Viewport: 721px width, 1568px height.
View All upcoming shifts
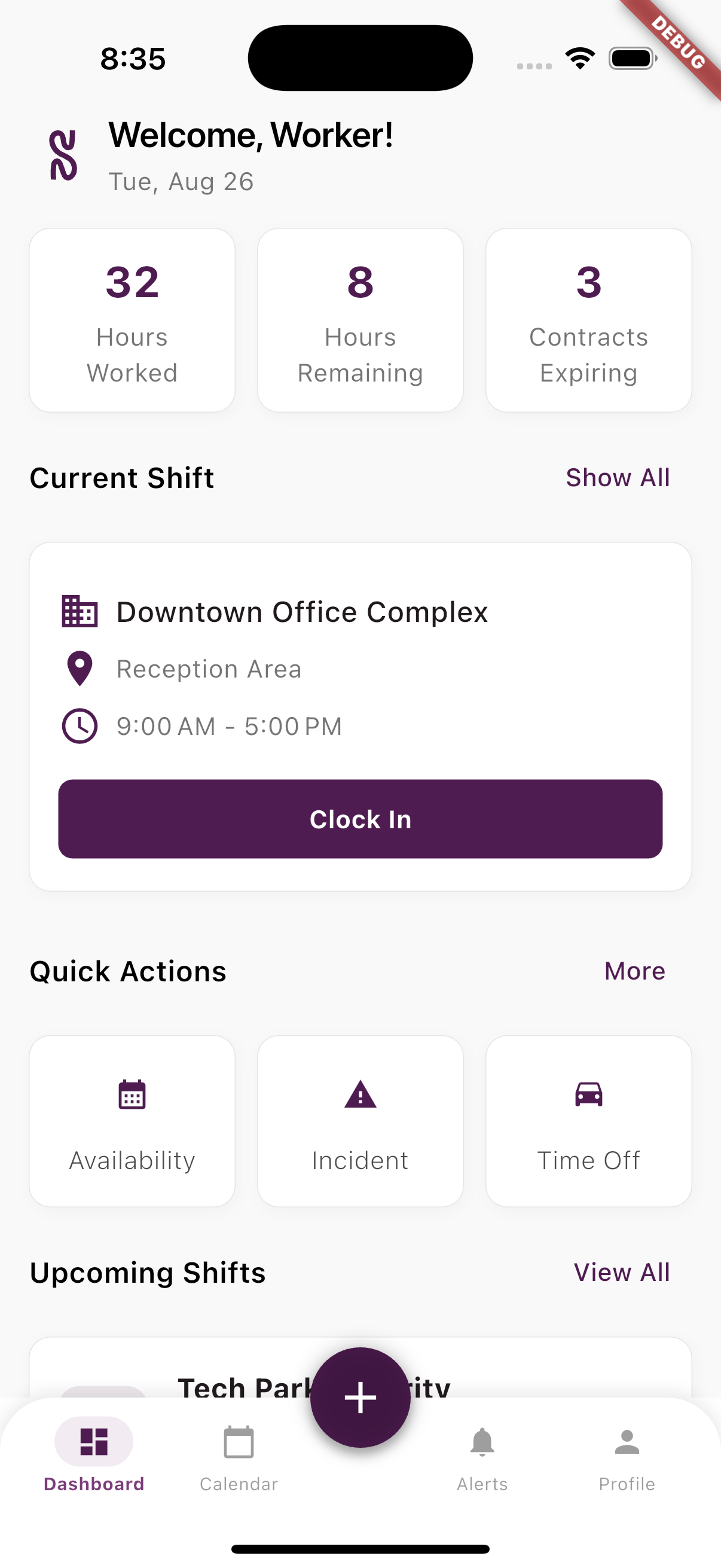click(622, 1272)
